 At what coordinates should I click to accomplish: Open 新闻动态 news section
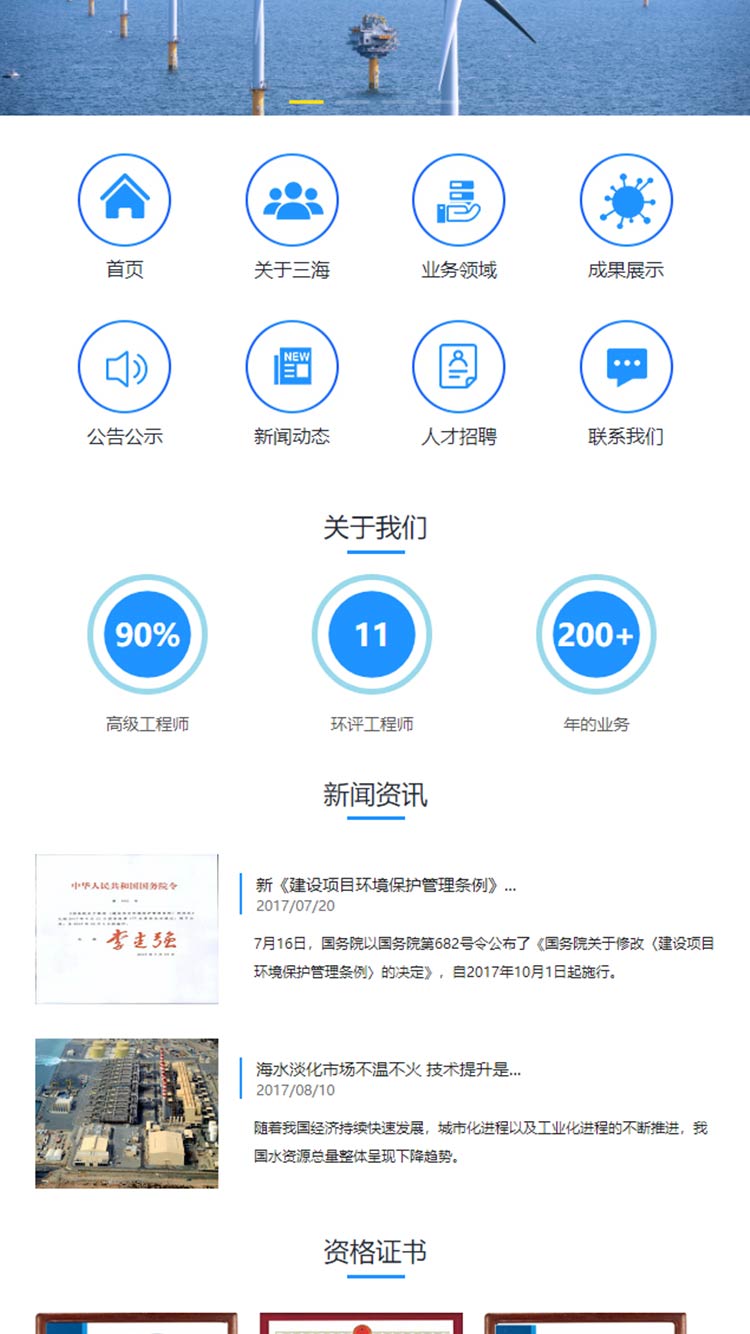[292, 367]
